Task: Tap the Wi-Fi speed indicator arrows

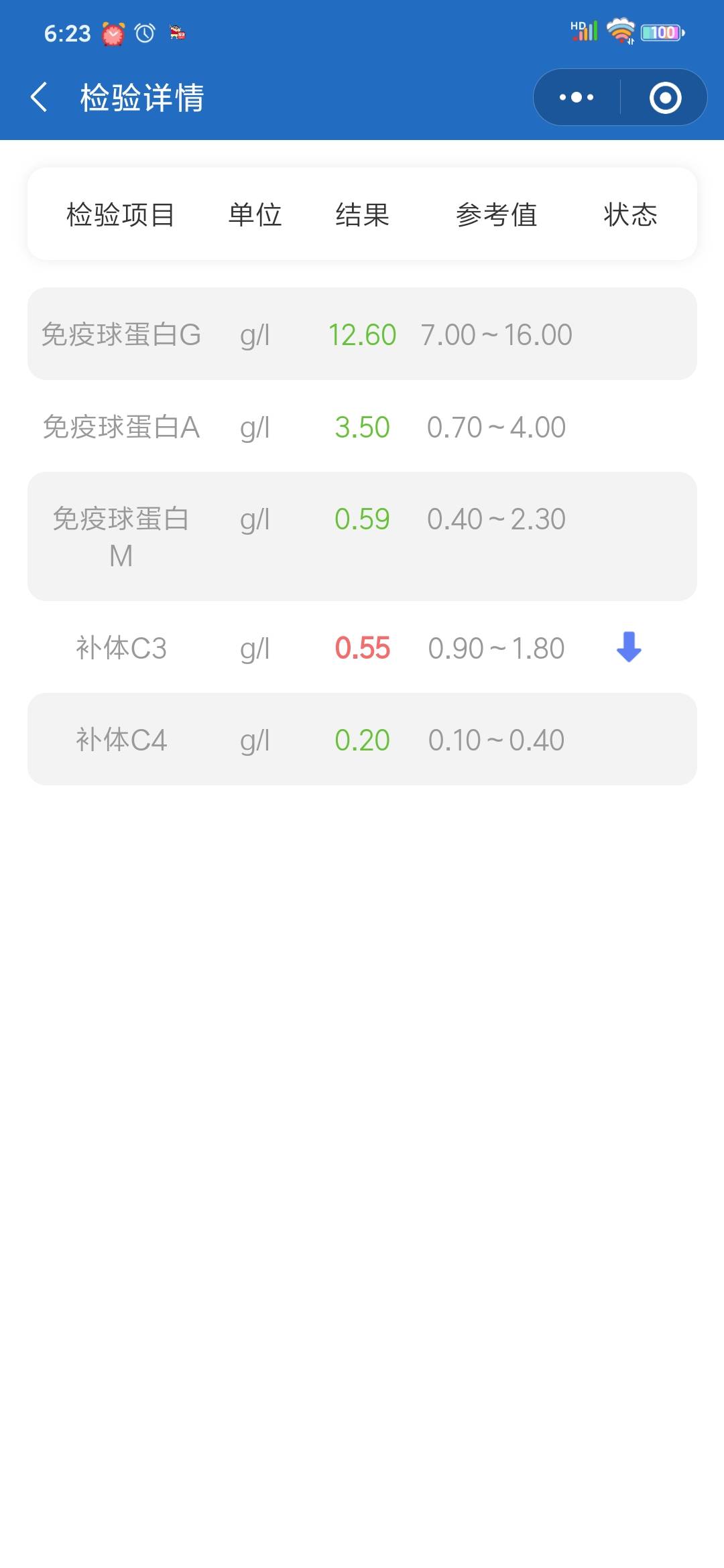Action: coord(631,40)
